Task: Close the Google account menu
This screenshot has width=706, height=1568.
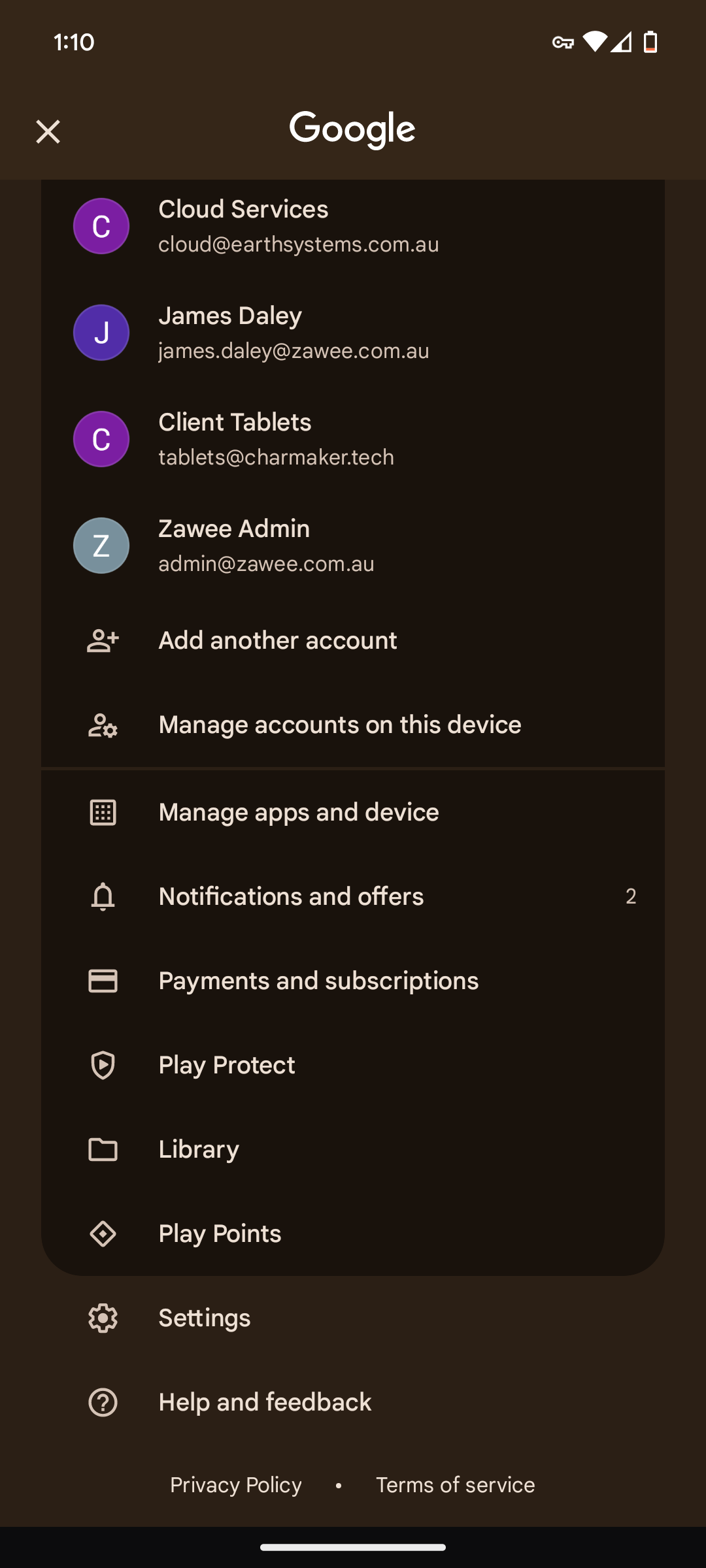Action: pos(48,131)
